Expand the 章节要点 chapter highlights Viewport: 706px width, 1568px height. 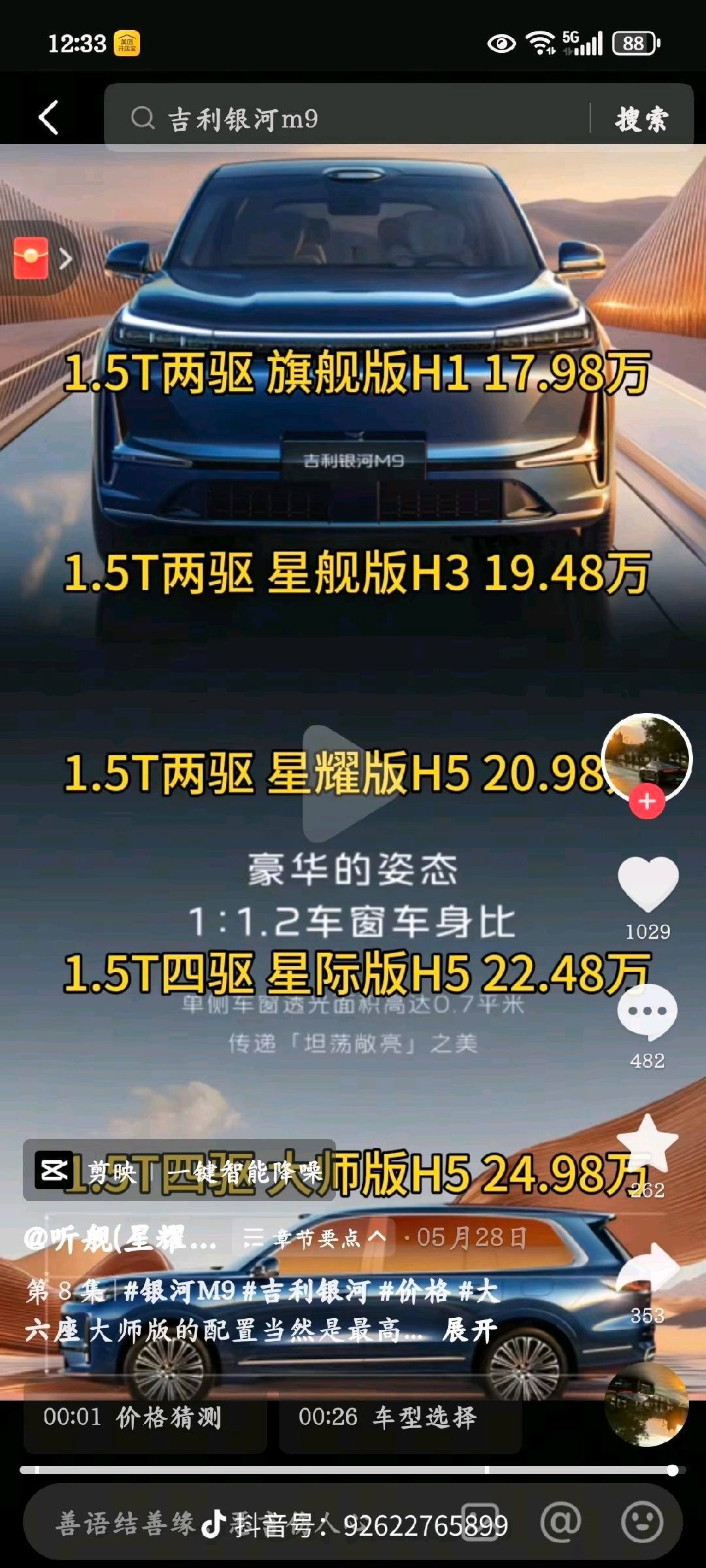coord(315,1238)
